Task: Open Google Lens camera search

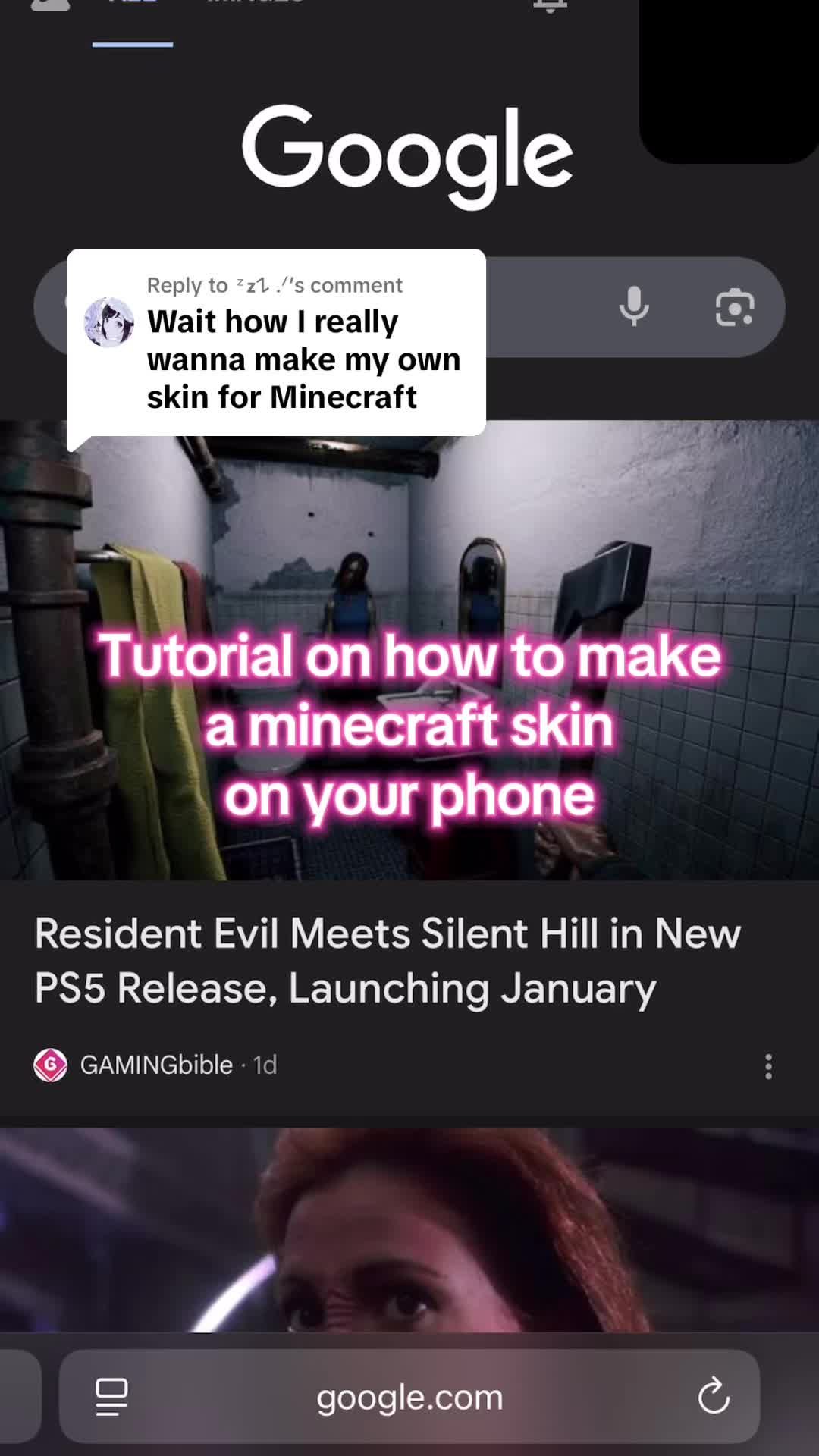Action: pyautogui.click(x=734, y=307)
